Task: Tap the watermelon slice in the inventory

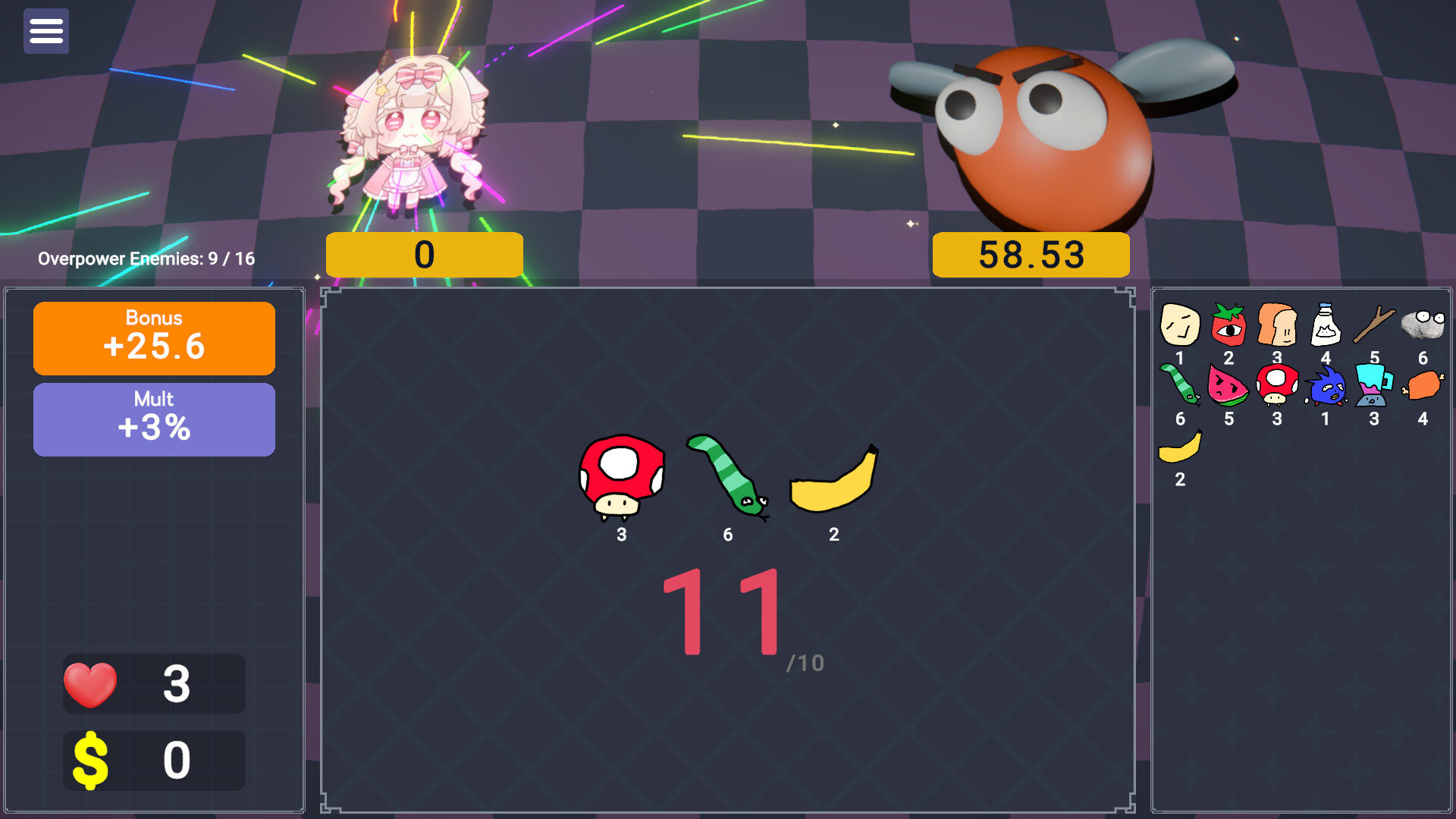Action: point(1228,386)
